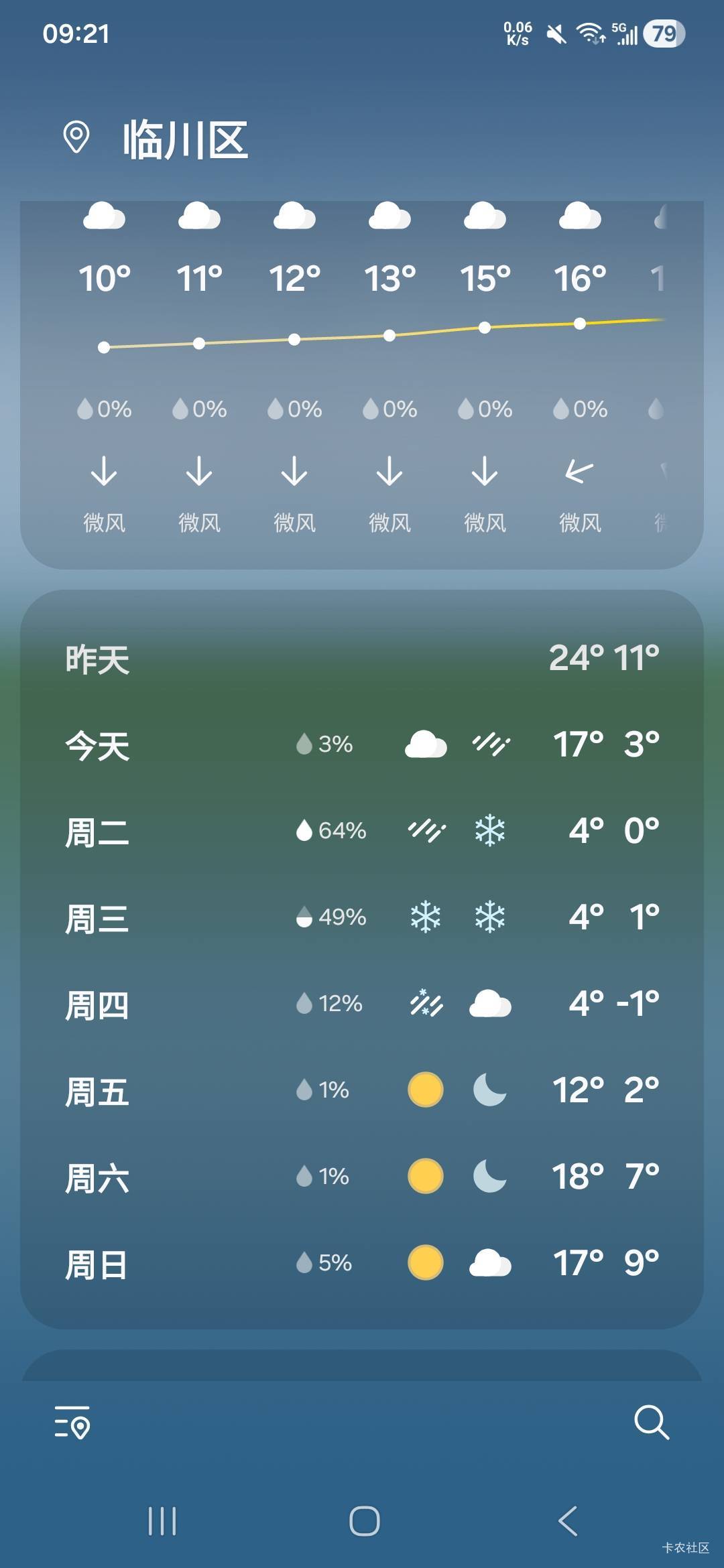Select the 周四 forecast row
Image resolution: width=724 pixels, height=1568 pixels.
(362, 1004)
